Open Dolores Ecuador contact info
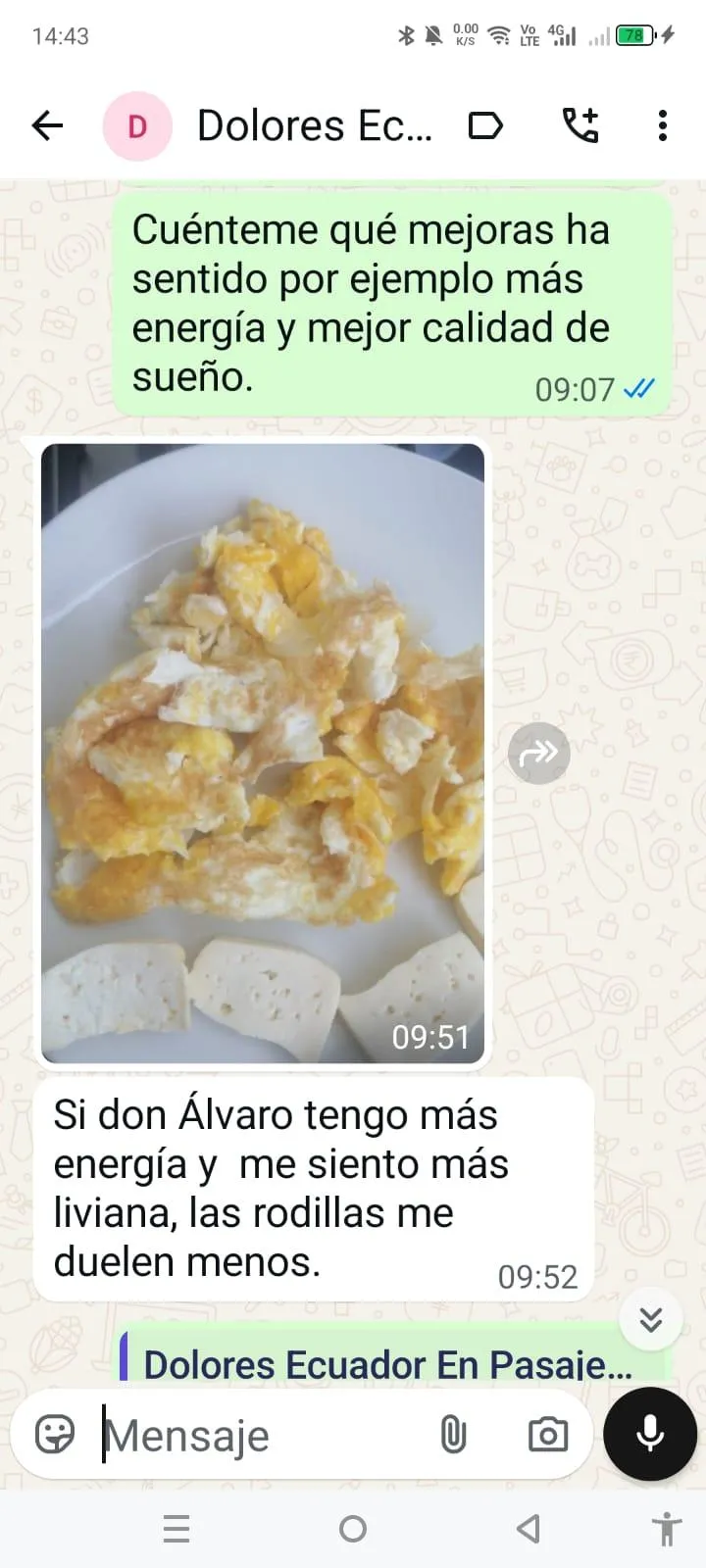706x1568 pixels. (314, 125)
